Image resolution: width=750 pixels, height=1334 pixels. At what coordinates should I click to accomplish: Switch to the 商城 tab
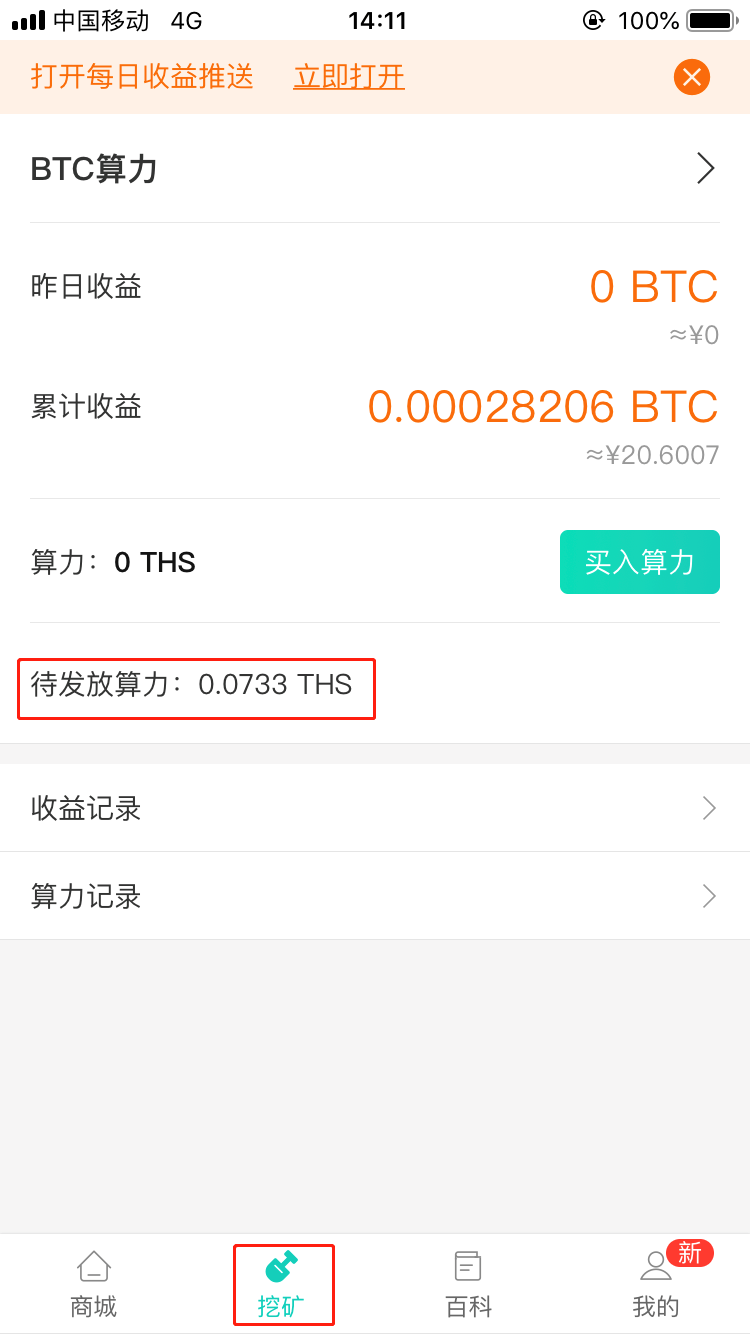tap(94, 1284)
